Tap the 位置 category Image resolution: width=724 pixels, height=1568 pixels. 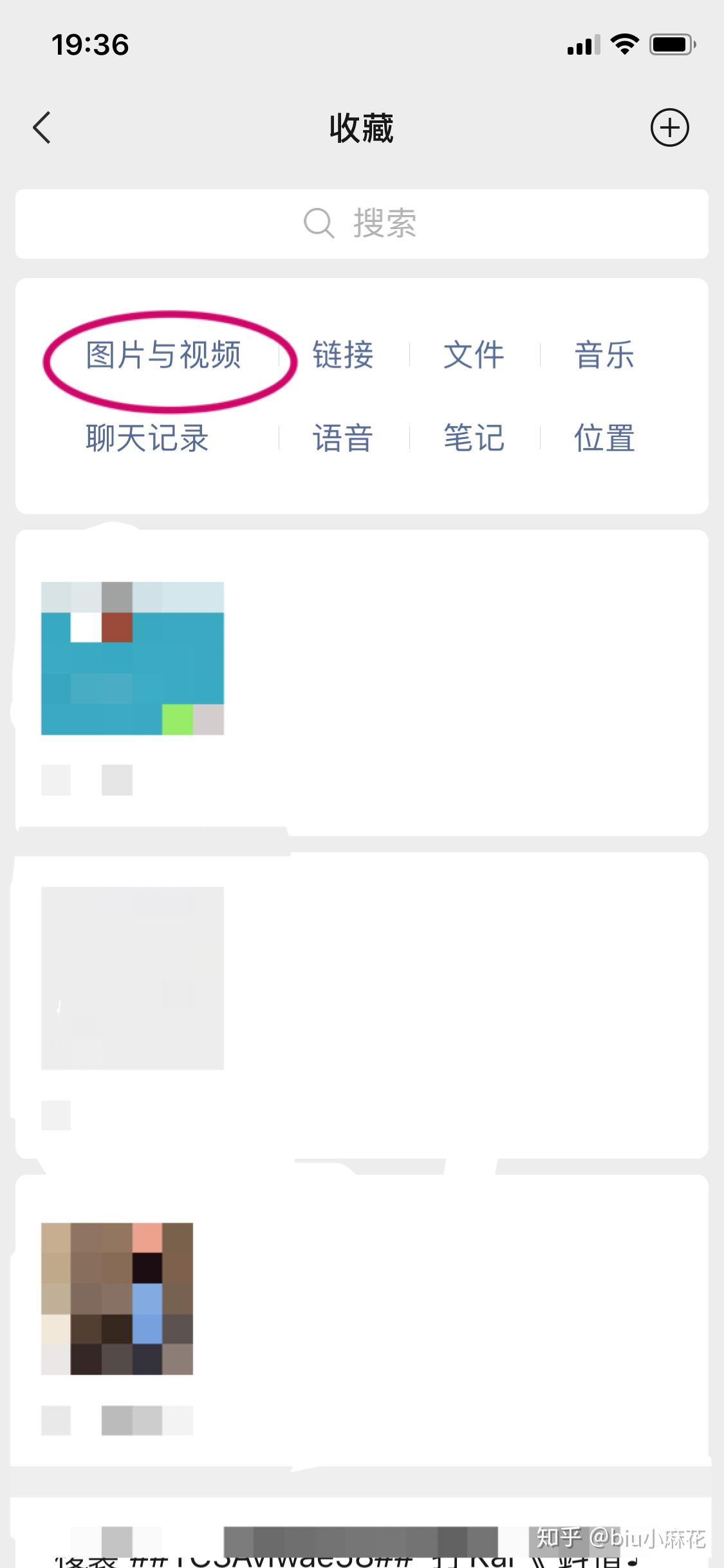pos(604,438)
